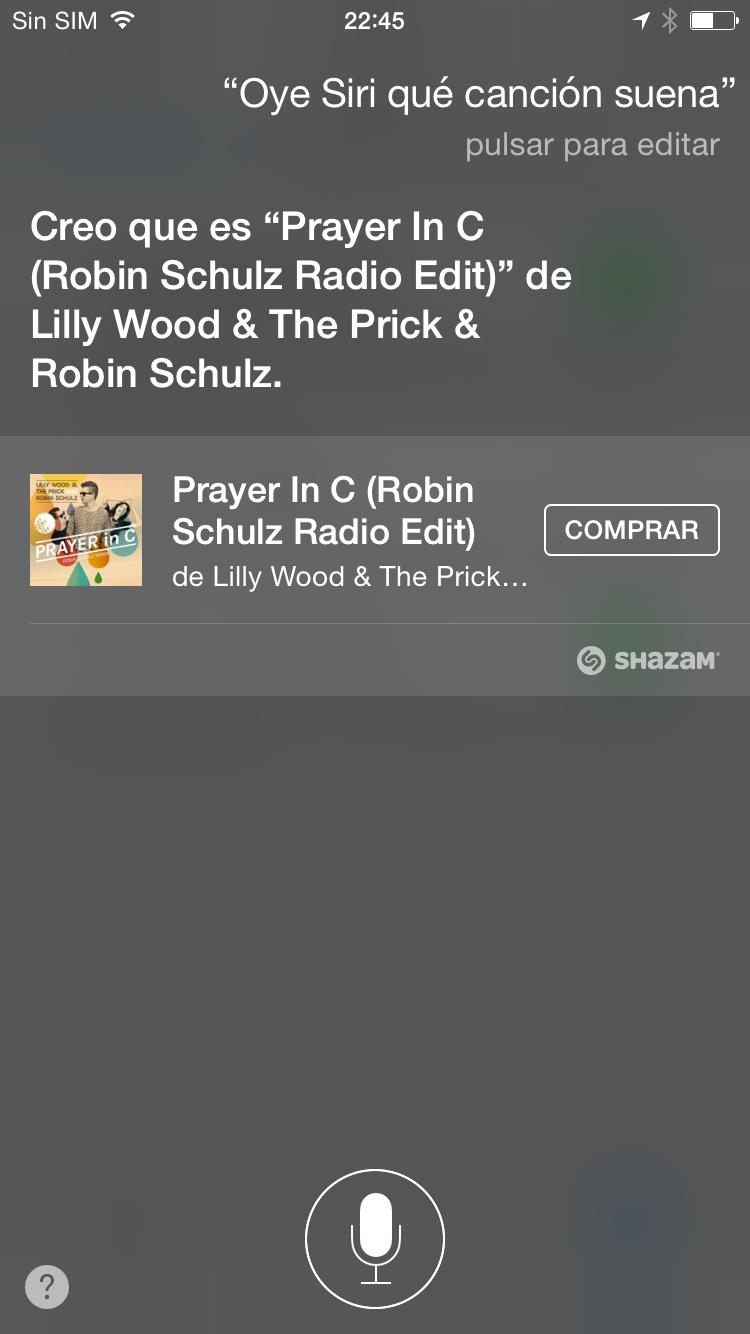750x1334 pixels.
Task: Tap "pulsar para editar" to edit the query
Action: coord(592,146)
